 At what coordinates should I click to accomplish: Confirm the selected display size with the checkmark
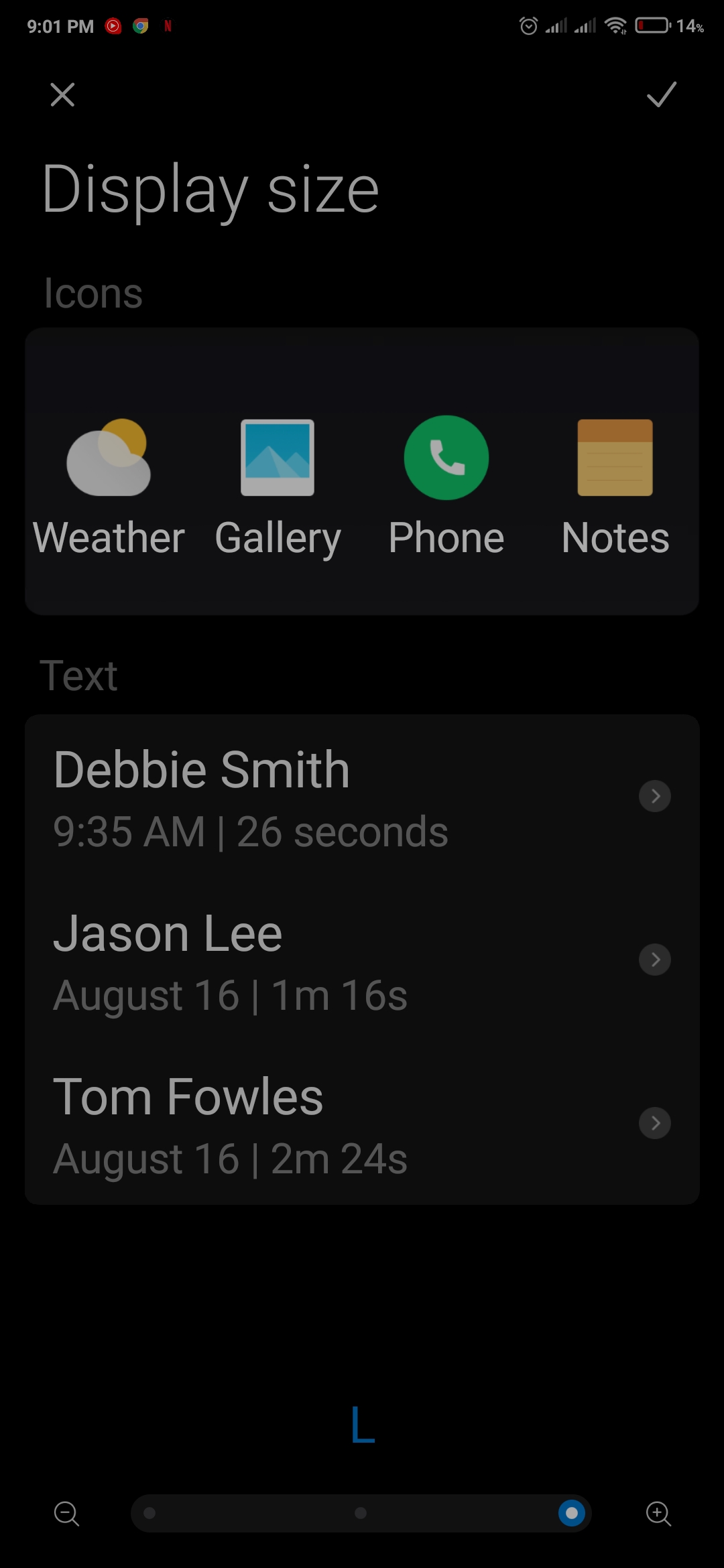(661, 94)
